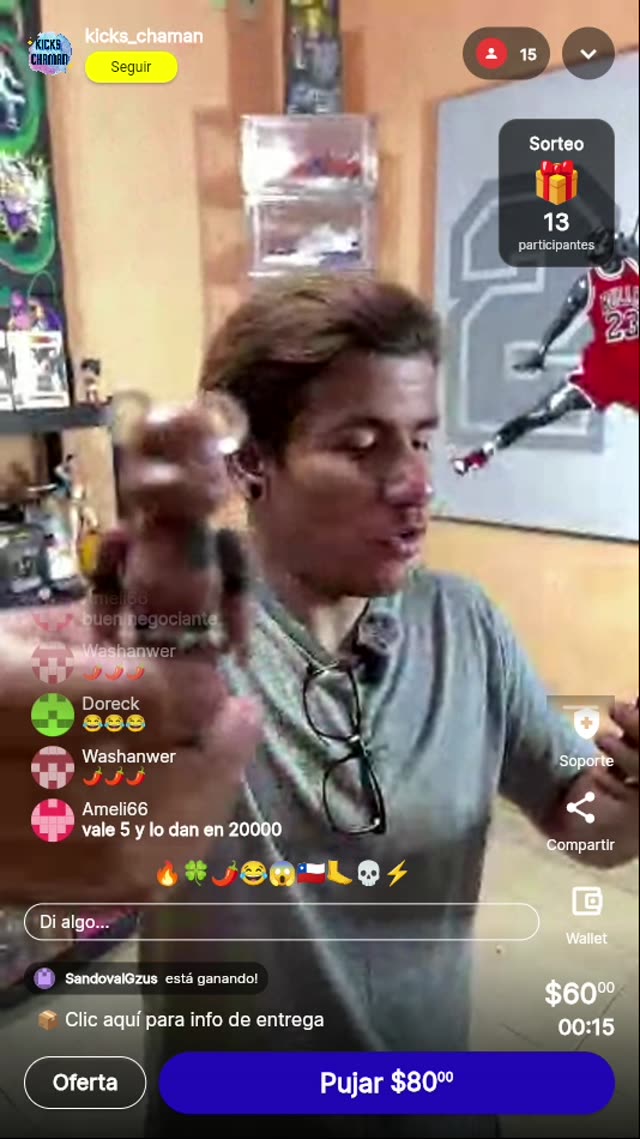
Task: Tap the 'Di algo...' comment field
Action: (281, 922)
